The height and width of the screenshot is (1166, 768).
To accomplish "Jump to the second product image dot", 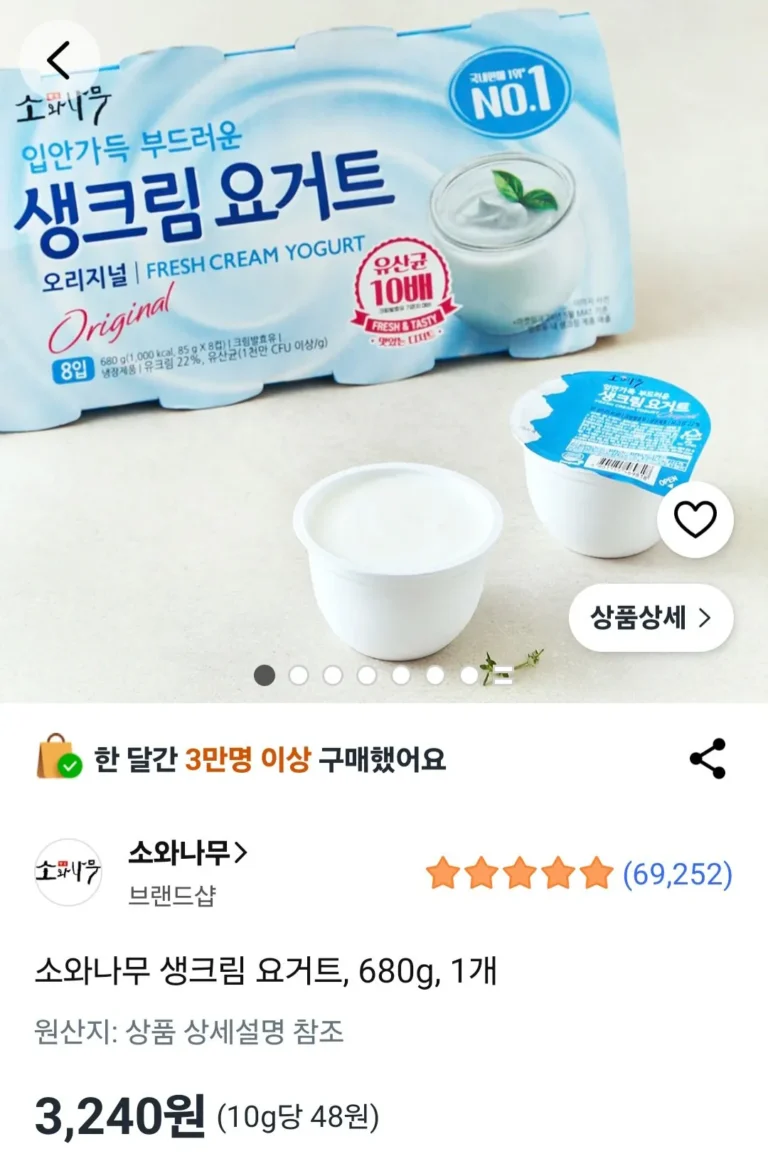I will [298, 675].
